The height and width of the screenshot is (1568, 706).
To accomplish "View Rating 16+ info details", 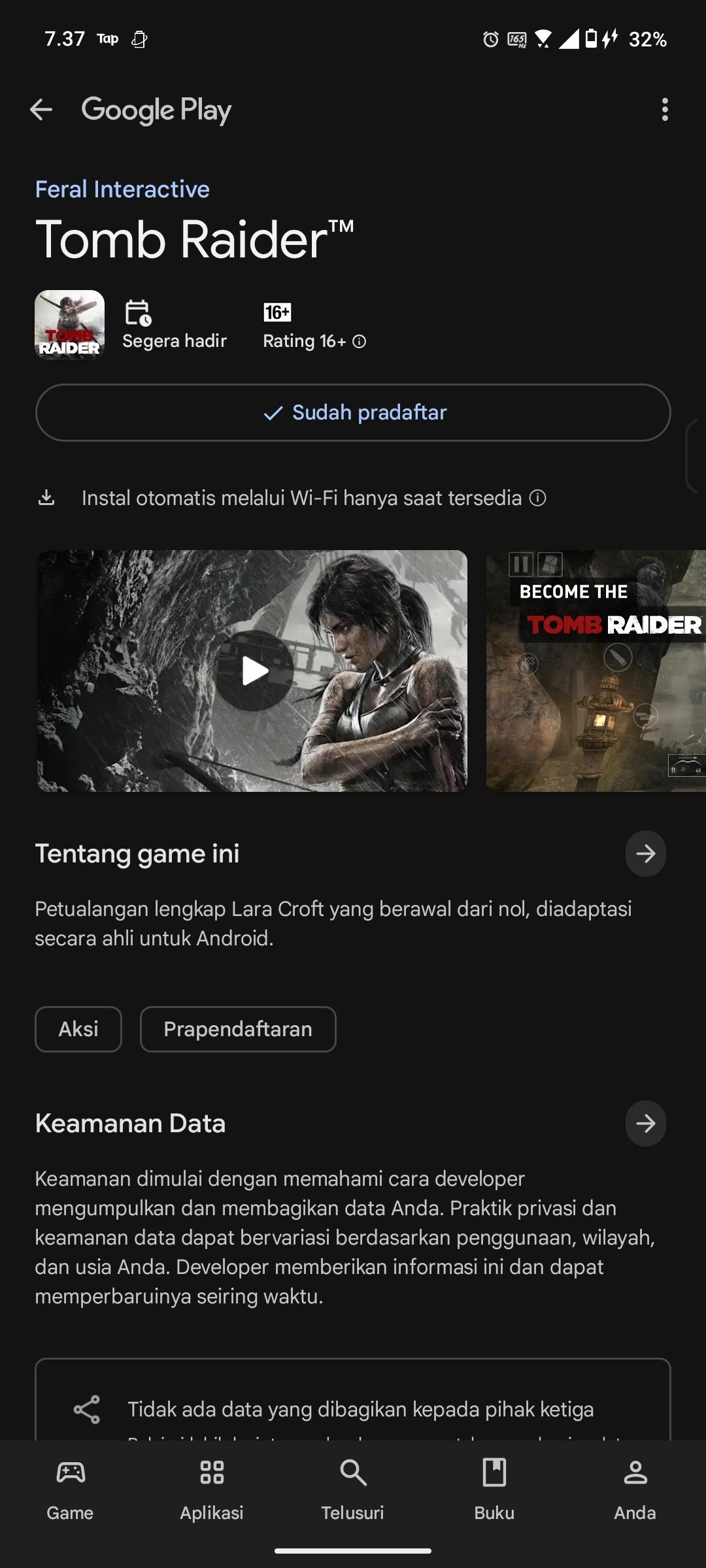I will point(359,341).
